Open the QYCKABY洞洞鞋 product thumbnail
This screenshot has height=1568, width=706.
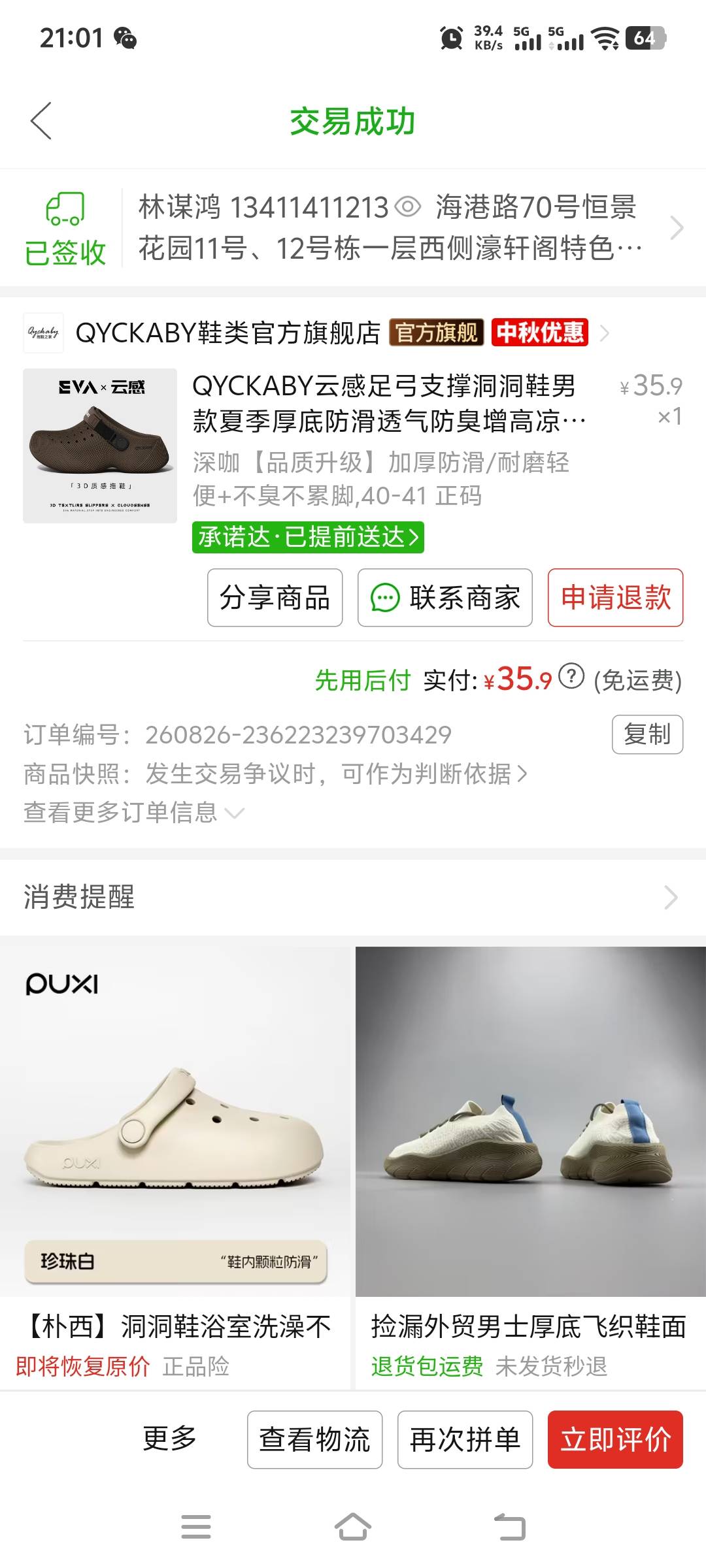click(100, 446)
